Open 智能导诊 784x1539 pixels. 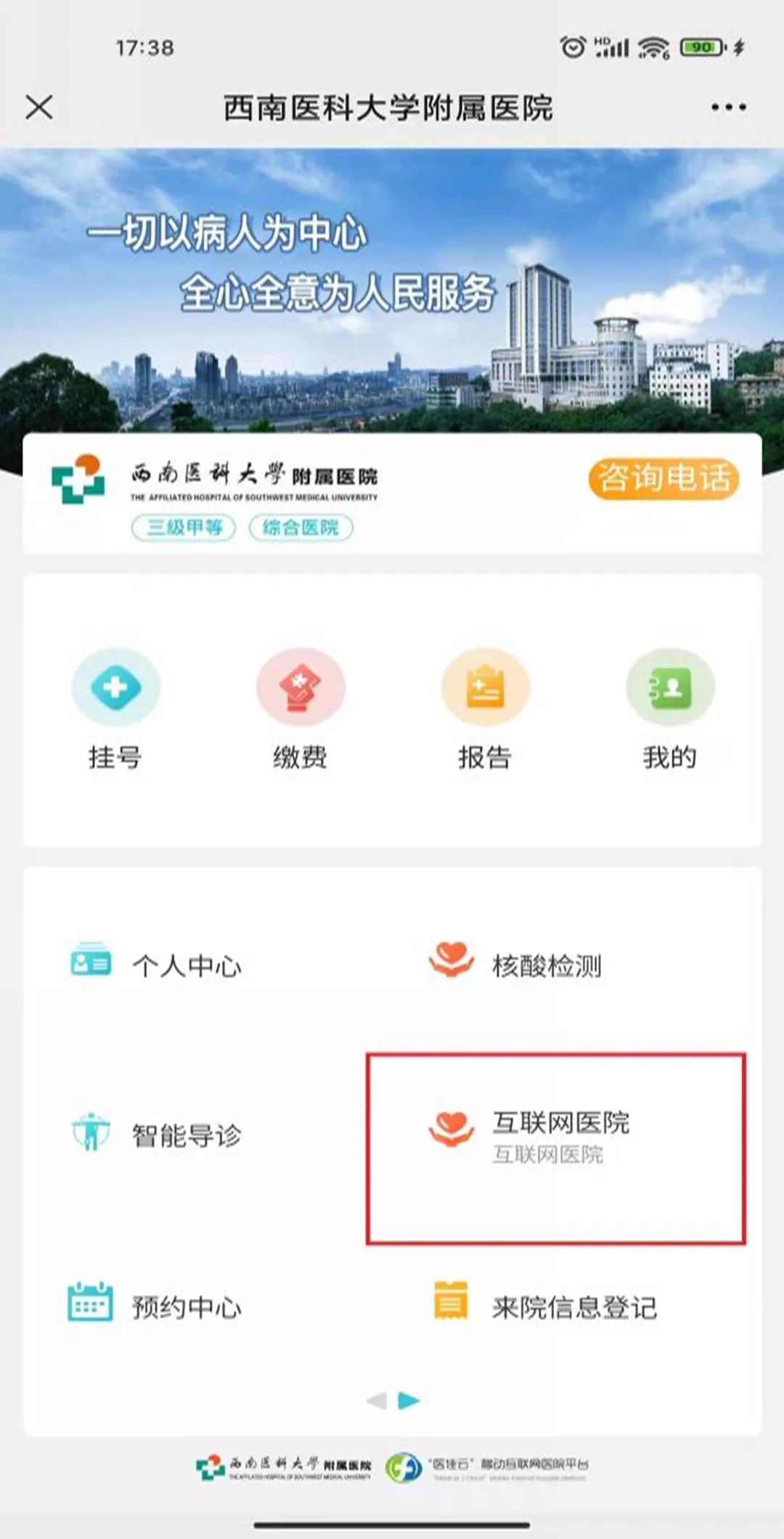click(x=156, y=1134)
